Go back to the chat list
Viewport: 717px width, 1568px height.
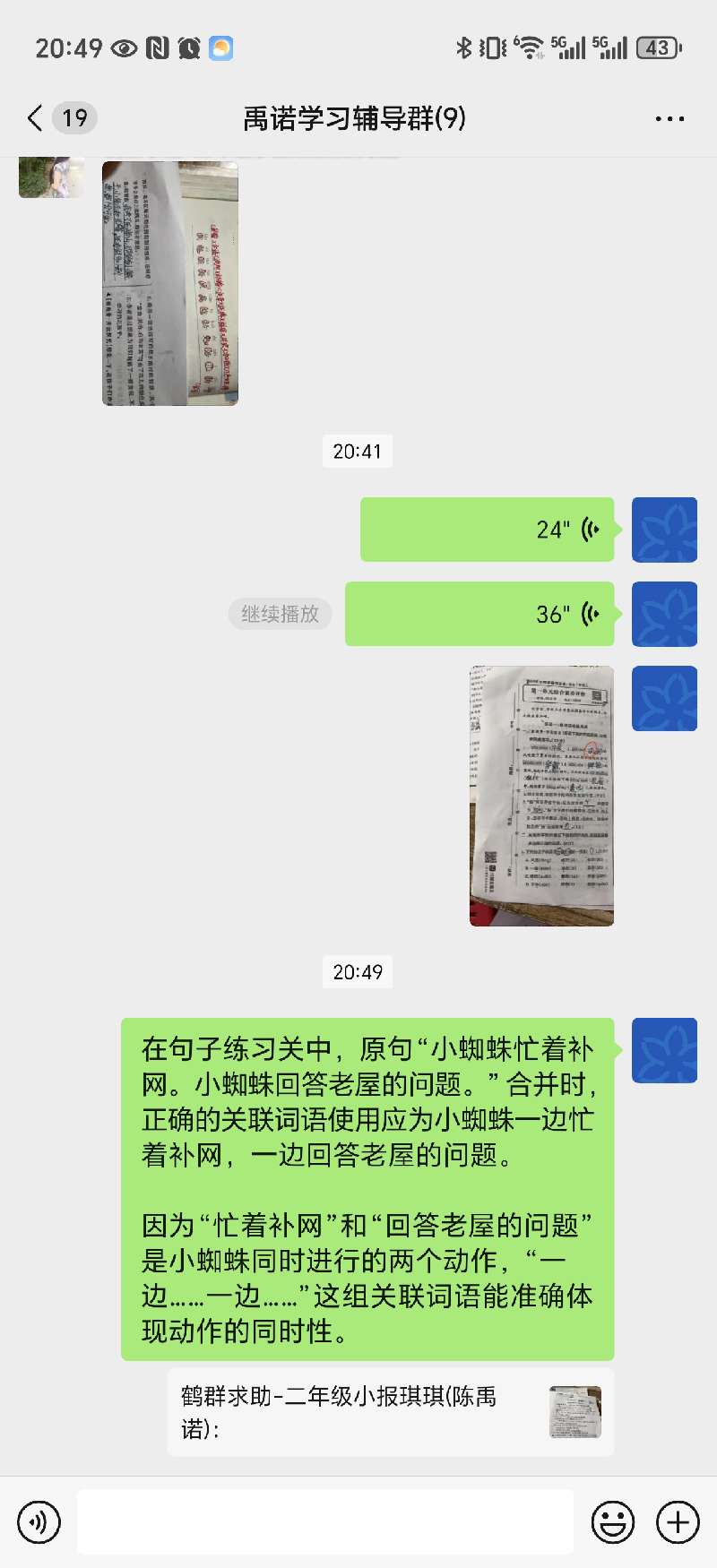36,118
